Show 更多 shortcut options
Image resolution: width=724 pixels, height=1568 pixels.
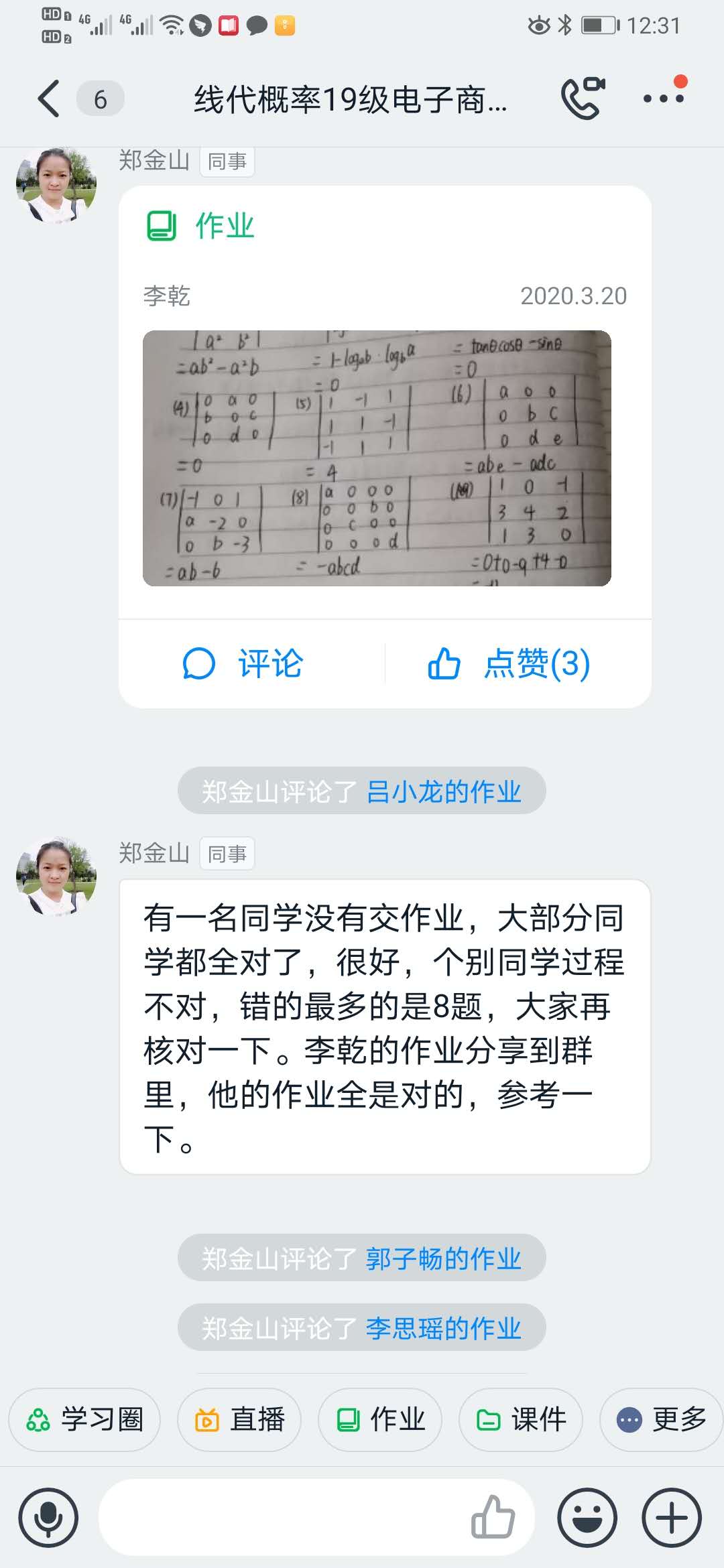click(662, 1419)
